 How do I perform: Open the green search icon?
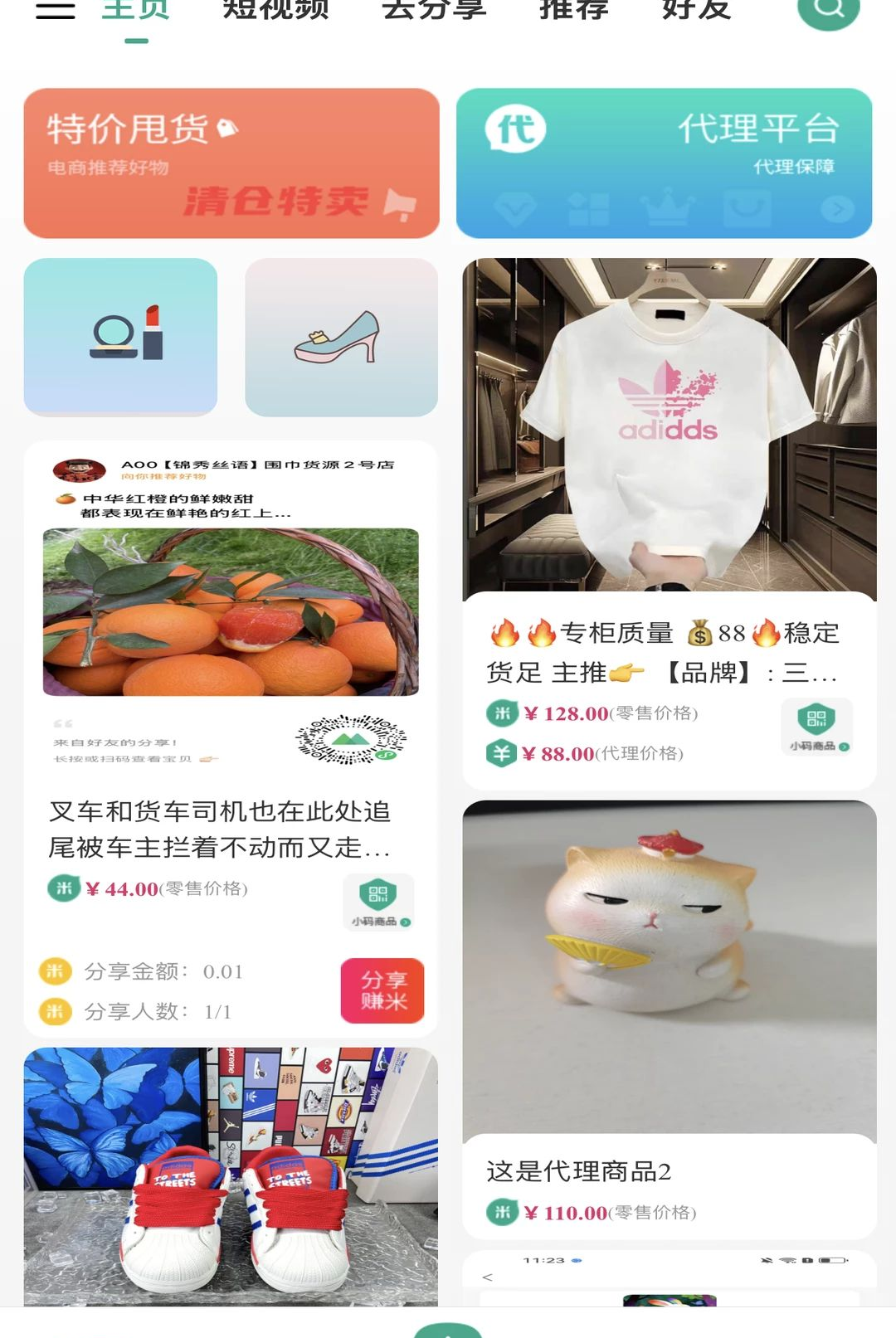828,10
